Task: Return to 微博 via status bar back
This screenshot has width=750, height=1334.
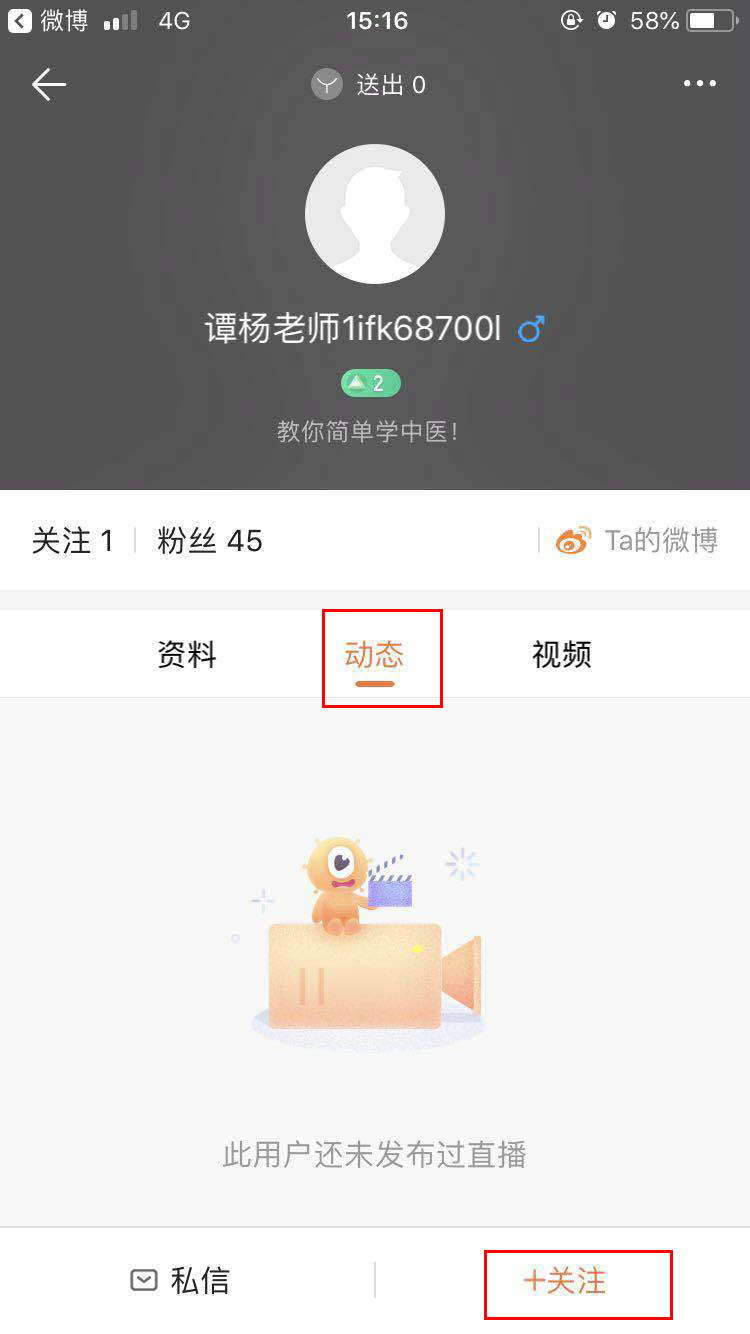Action: coord(48,20)
